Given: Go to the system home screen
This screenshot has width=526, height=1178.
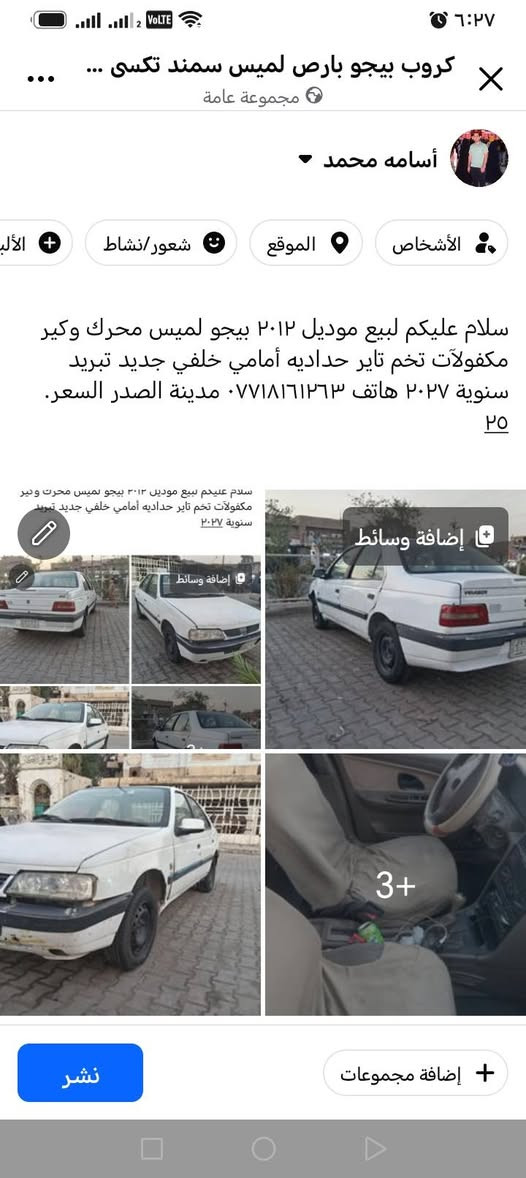Looking at the screenshot, I should [264, 1149].
